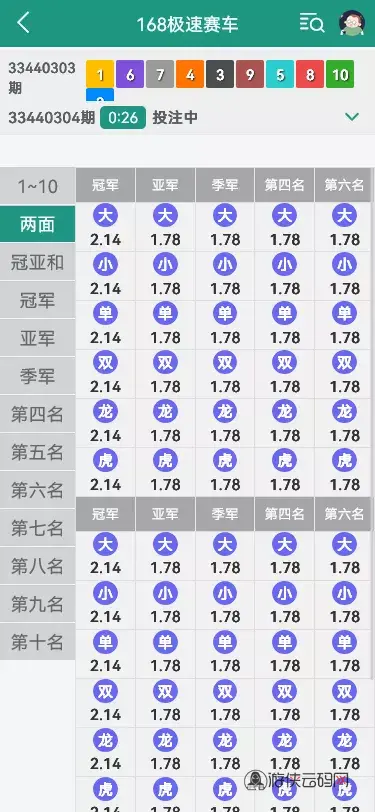Switch to the 第四名 side tab
375x812 pixels.
(37, 414)
